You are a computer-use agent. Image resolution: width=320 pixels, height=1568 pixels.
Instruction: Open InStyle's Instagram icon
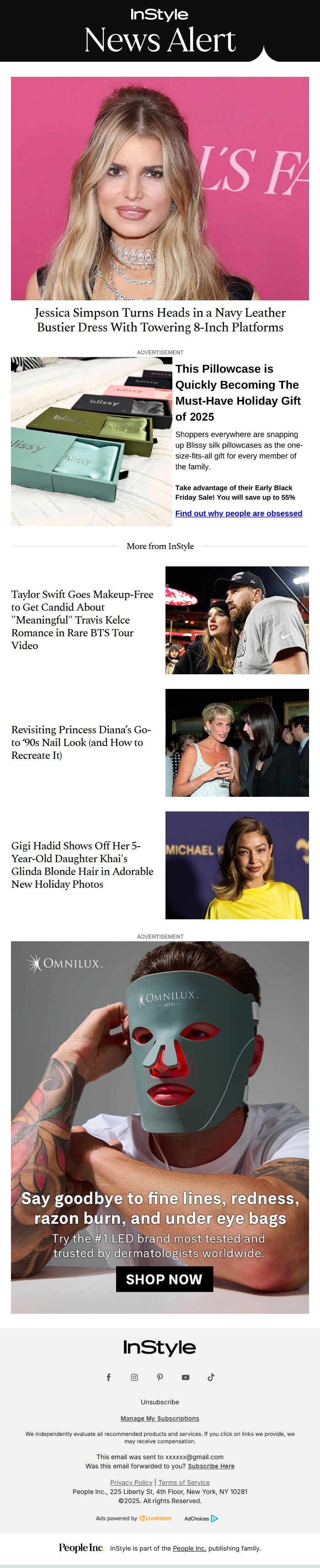[134, 1377]
